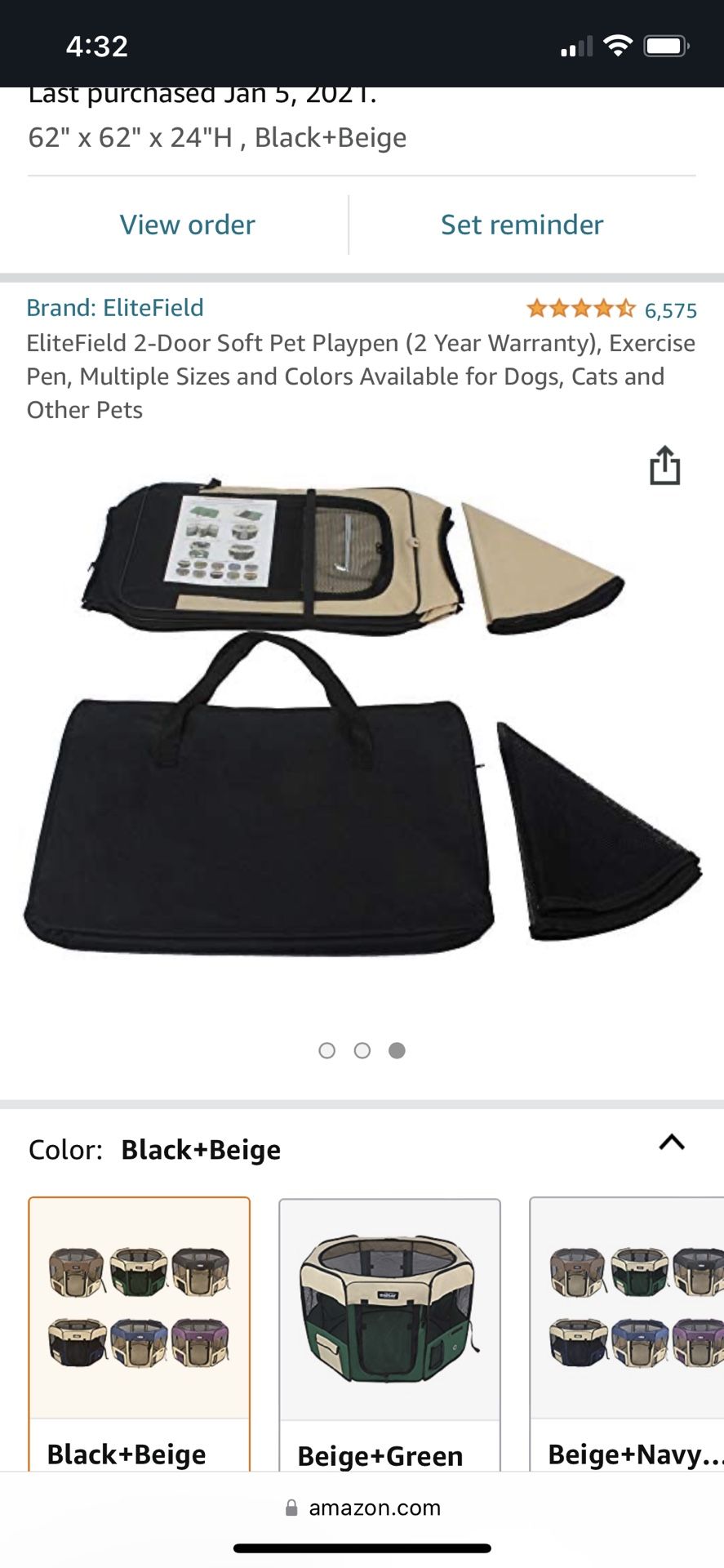The width and height of the screenshot is (724, 1568).
Task: Choose the Beige+Green color option
Action: (x=389, y=1331)
